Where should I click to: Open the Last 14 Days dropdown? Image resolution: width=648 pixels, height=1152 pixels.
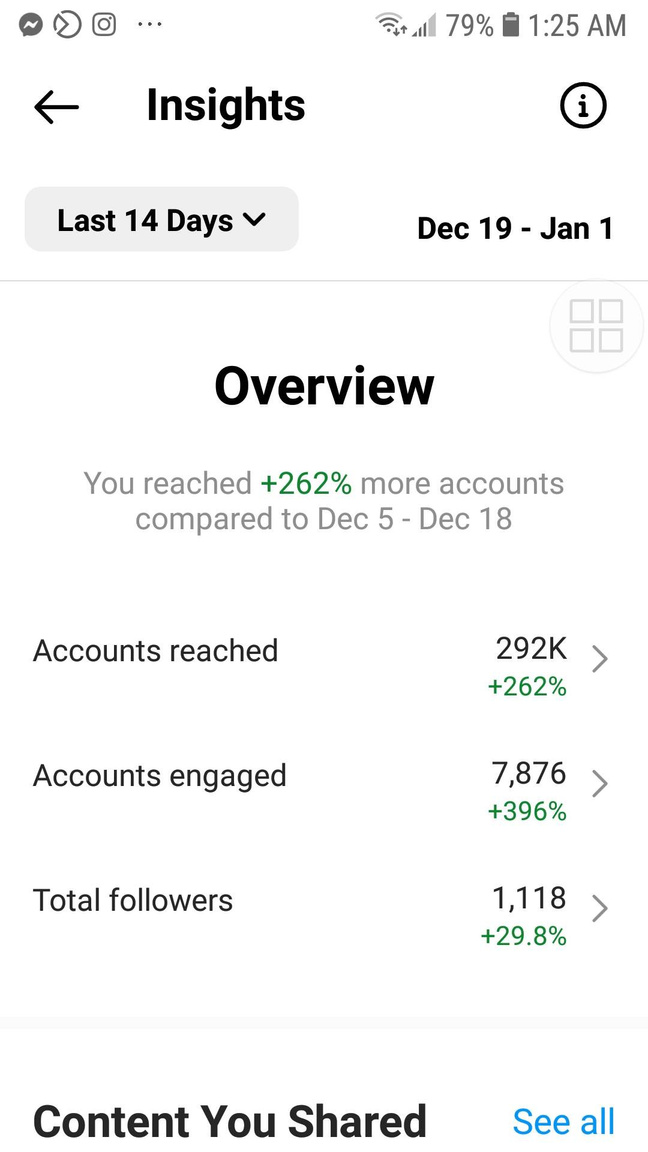click(x=161, y=220)
